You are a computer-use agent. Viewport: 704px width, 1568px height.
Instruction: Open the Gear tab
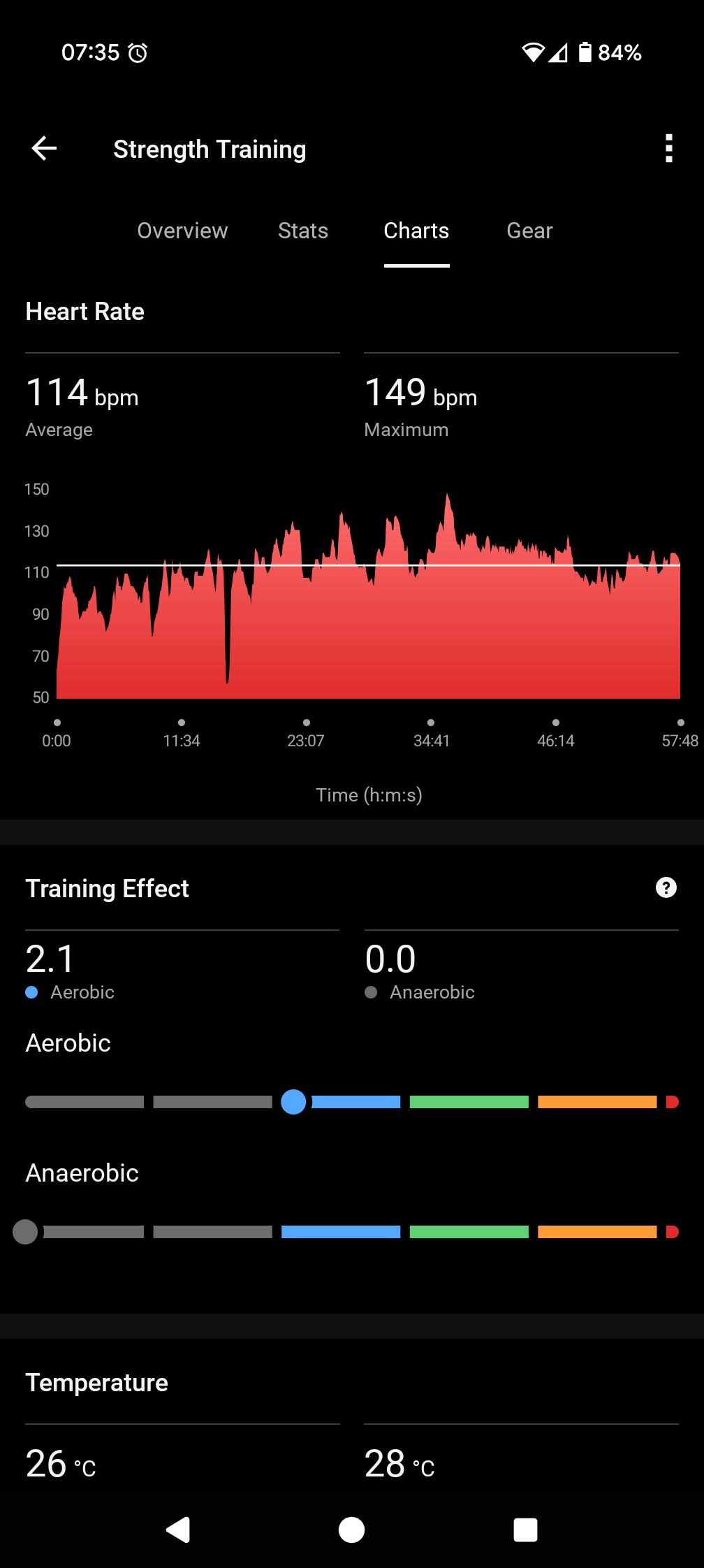coord(529,231)
